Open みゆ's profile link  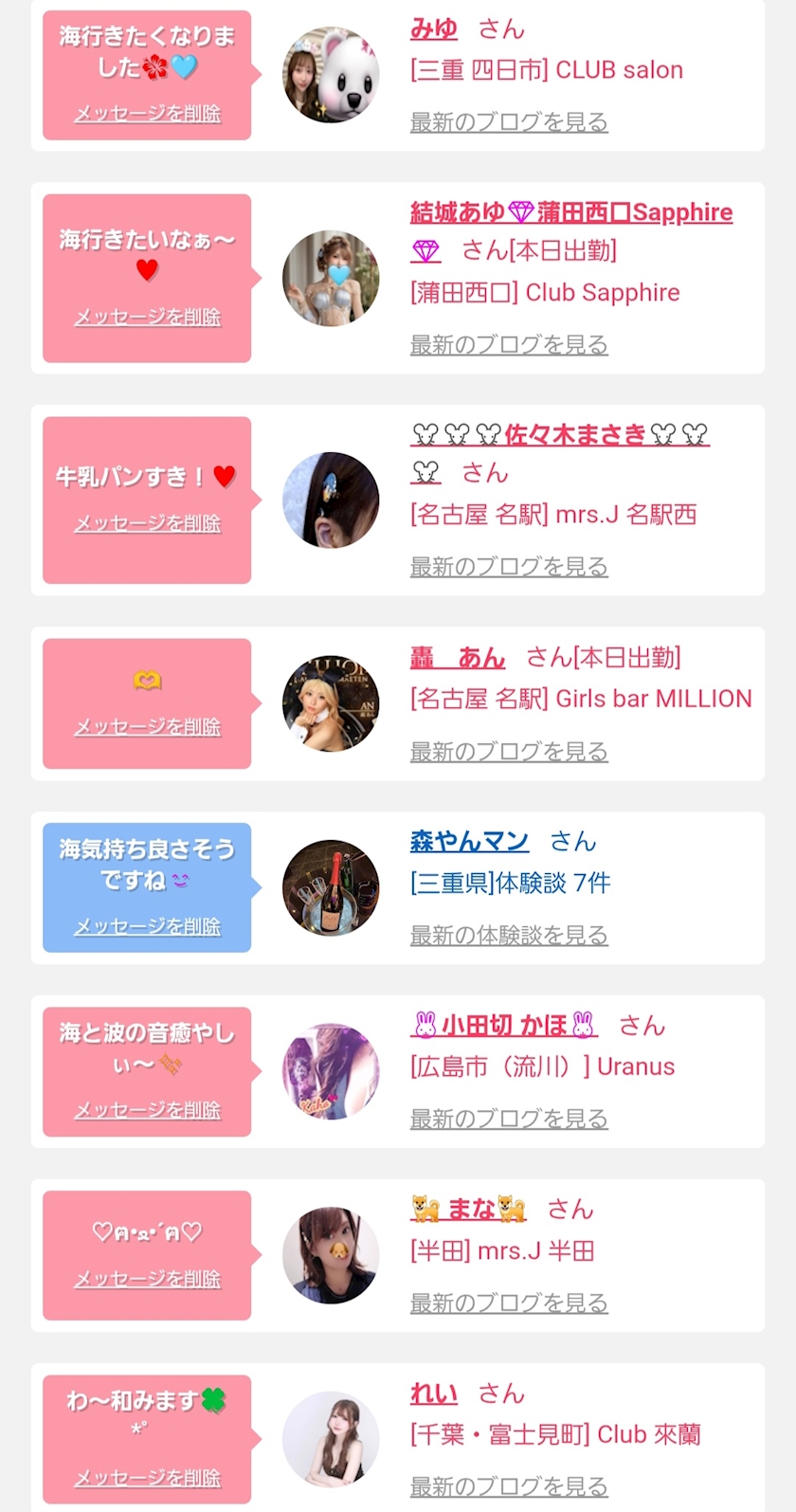tap(434, 29)
